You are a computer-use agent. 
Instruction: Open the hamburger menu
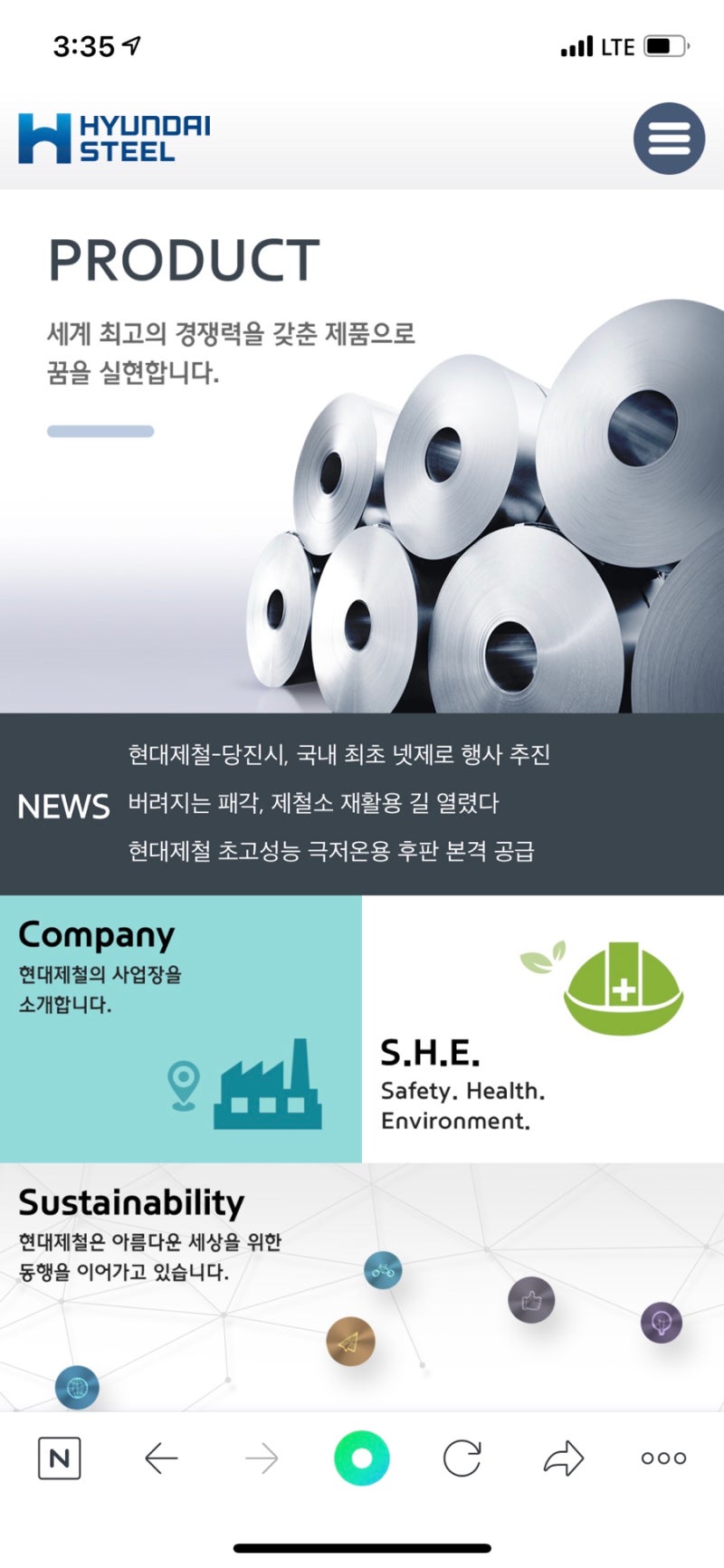pos(669,139)
